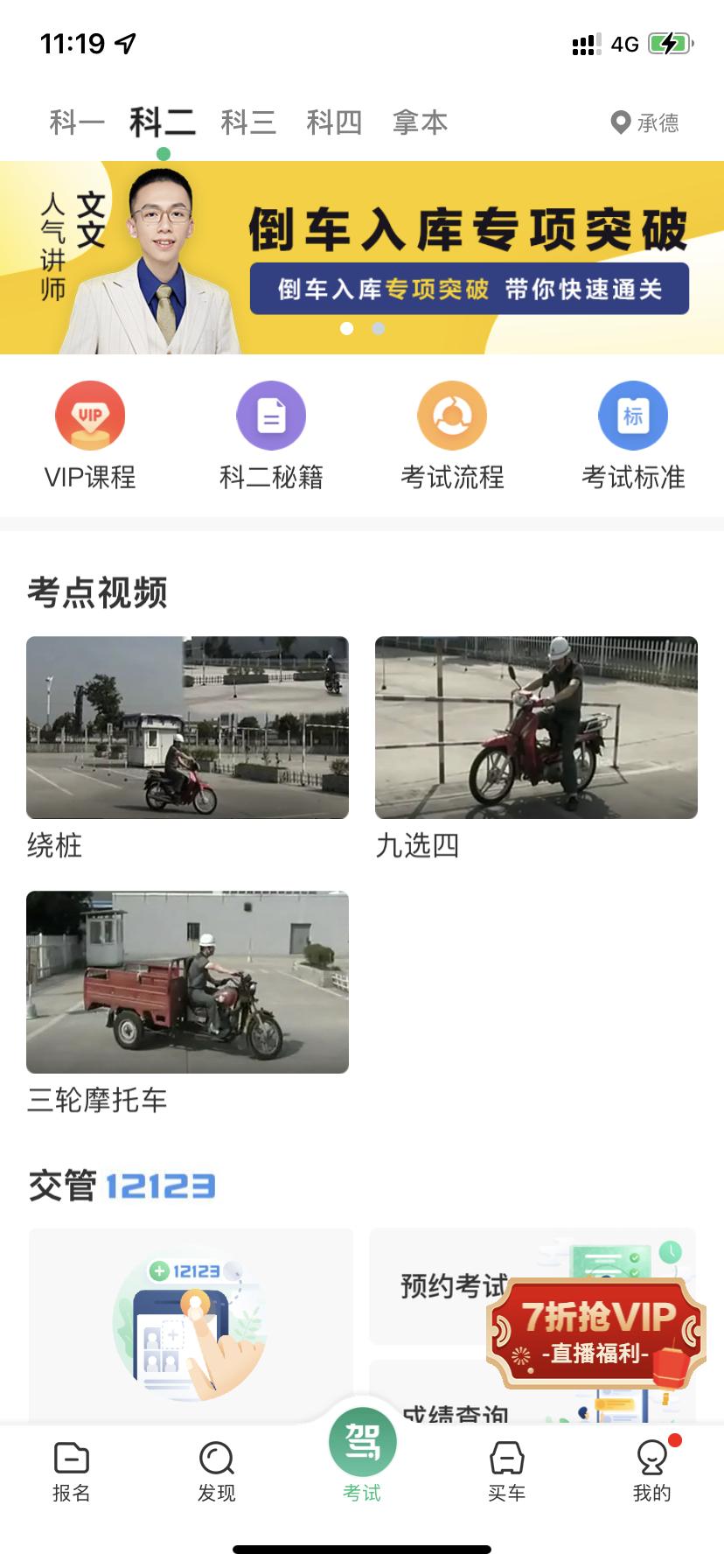The width and height of the screenshot is (724, 1568).
Task: Tap the 预约考试 link
Action: [454, 1285]
